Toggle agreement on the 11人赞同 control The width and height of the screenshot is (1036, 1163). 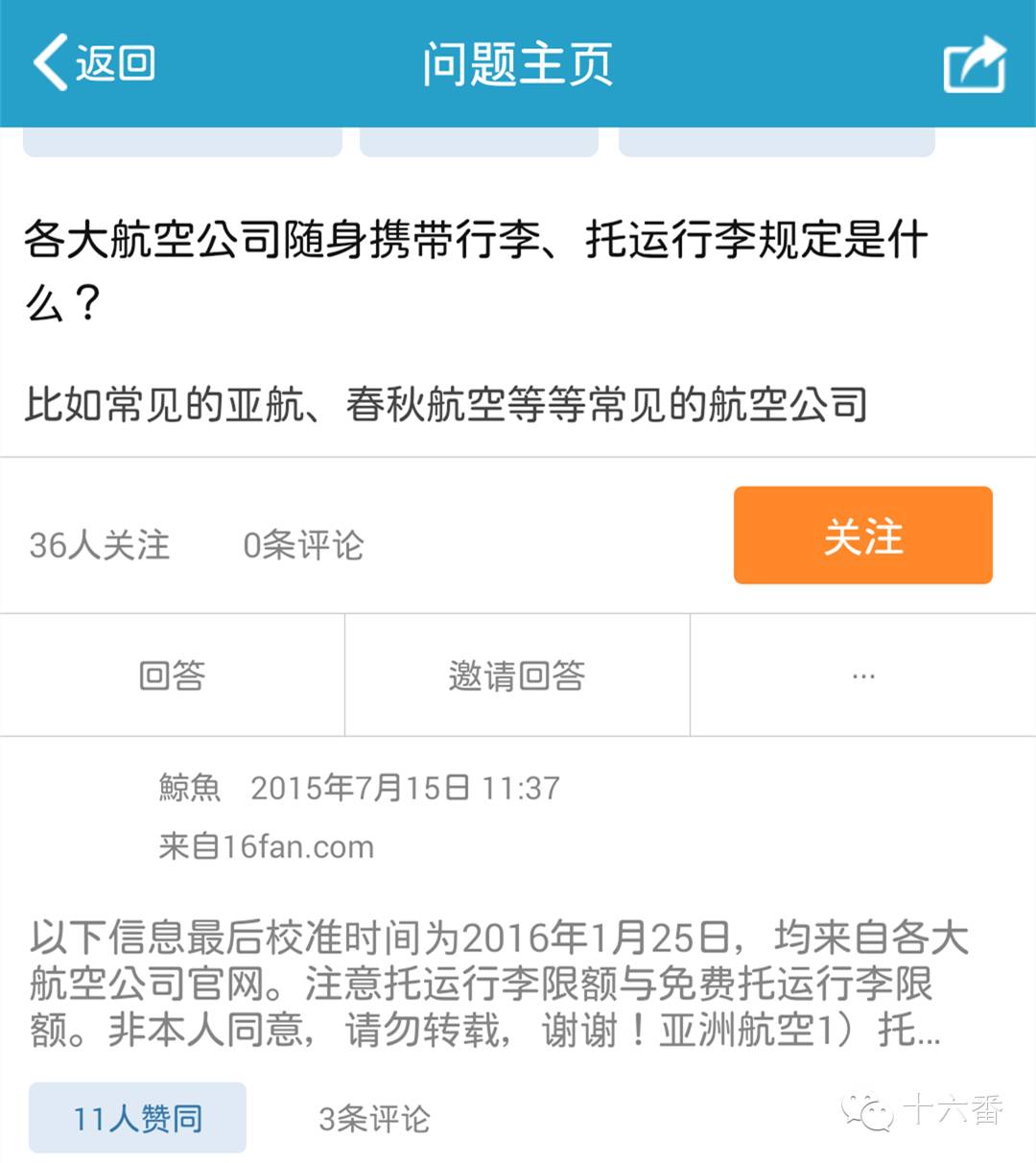pos(137,1117)
